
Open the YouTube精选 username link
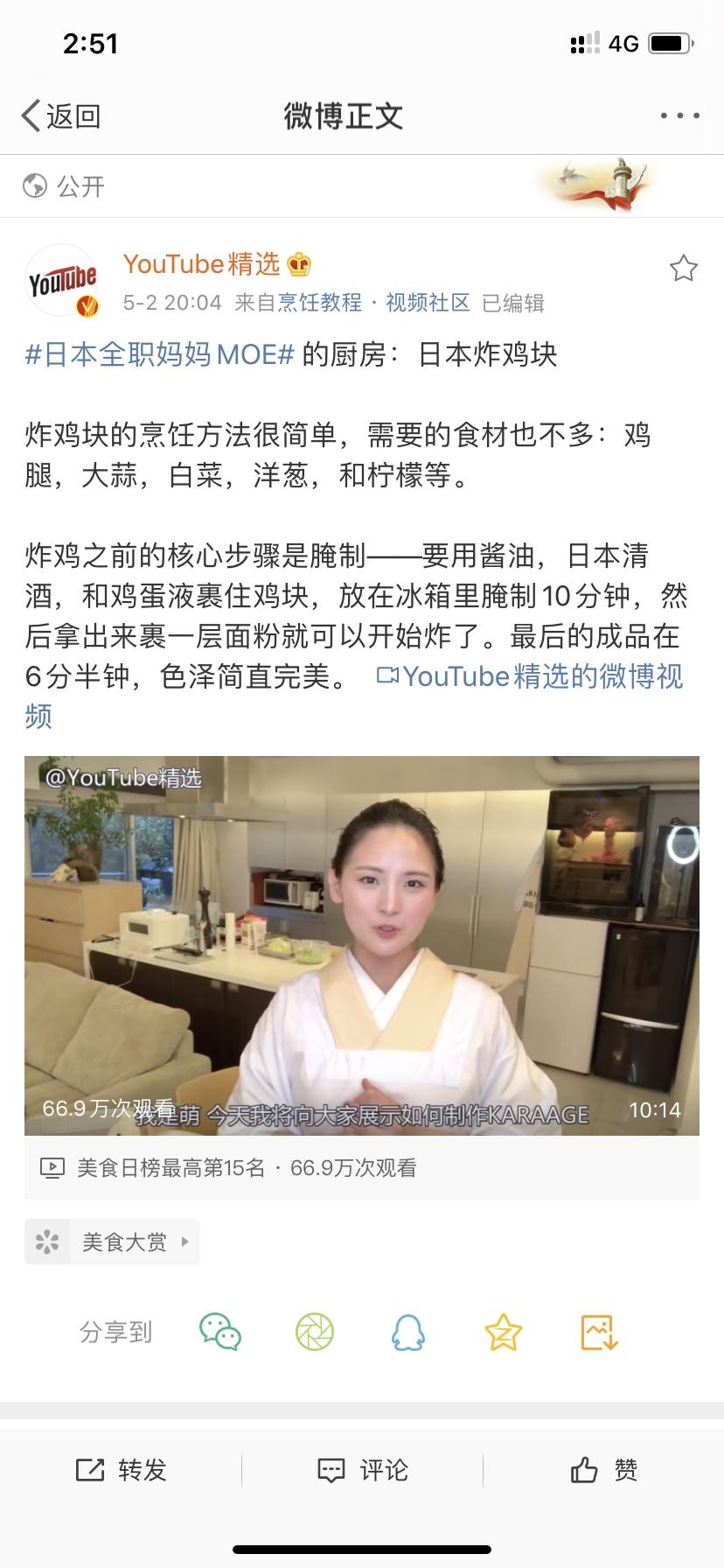[201, 263]
